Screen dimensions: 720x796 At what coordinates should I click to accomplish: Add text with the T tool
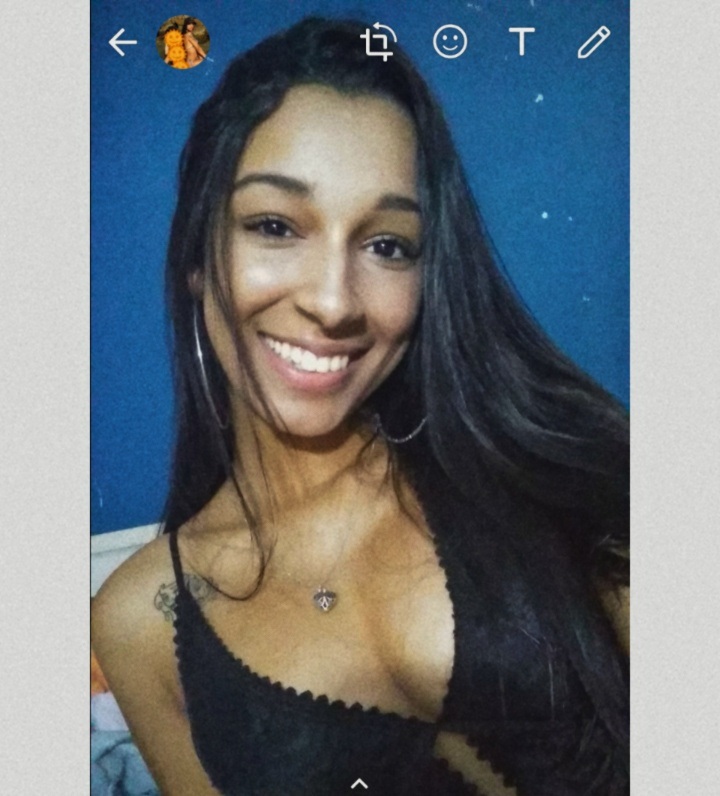(x=521, y=42)
